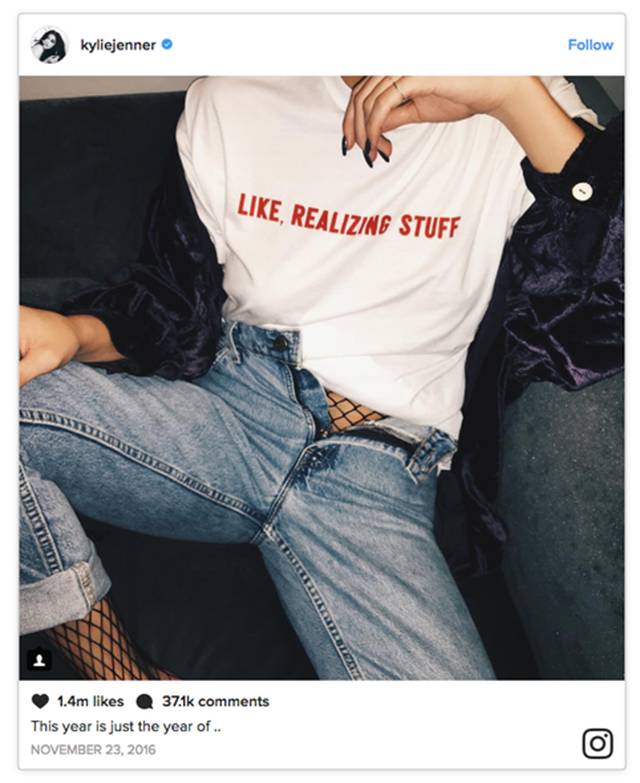Open kyliejenner's profile picture

(48, 45)
